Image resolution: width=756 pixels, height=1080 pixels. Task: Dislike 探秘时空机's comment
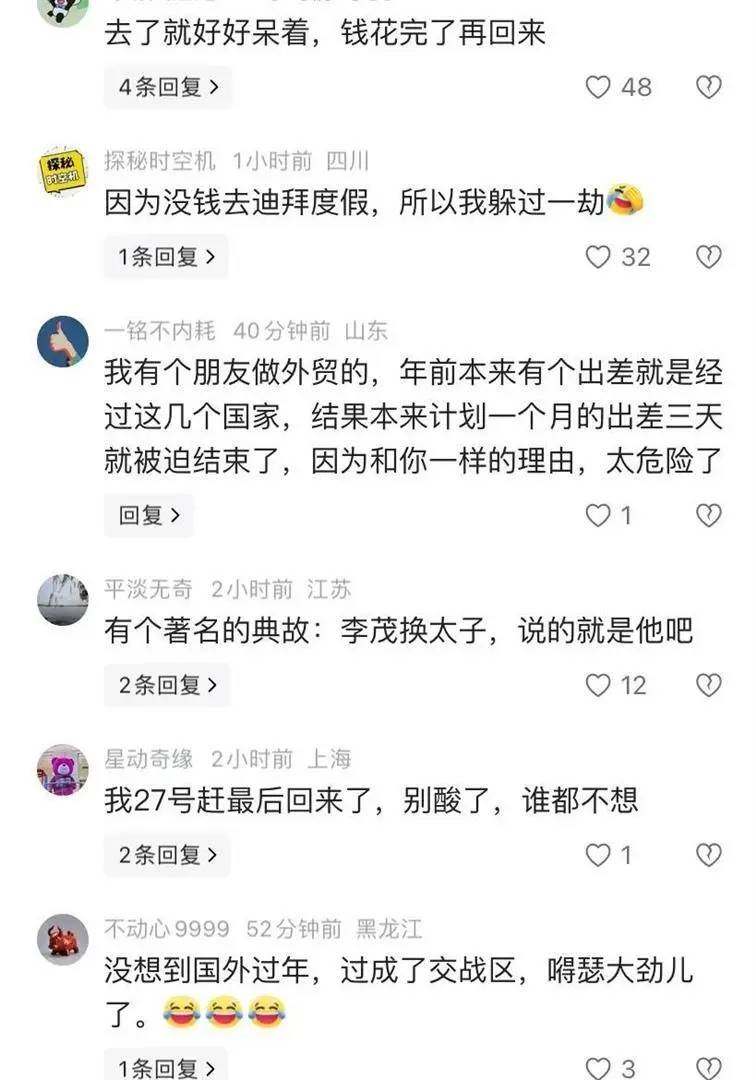pyautogui.click(x=708, y=258)
